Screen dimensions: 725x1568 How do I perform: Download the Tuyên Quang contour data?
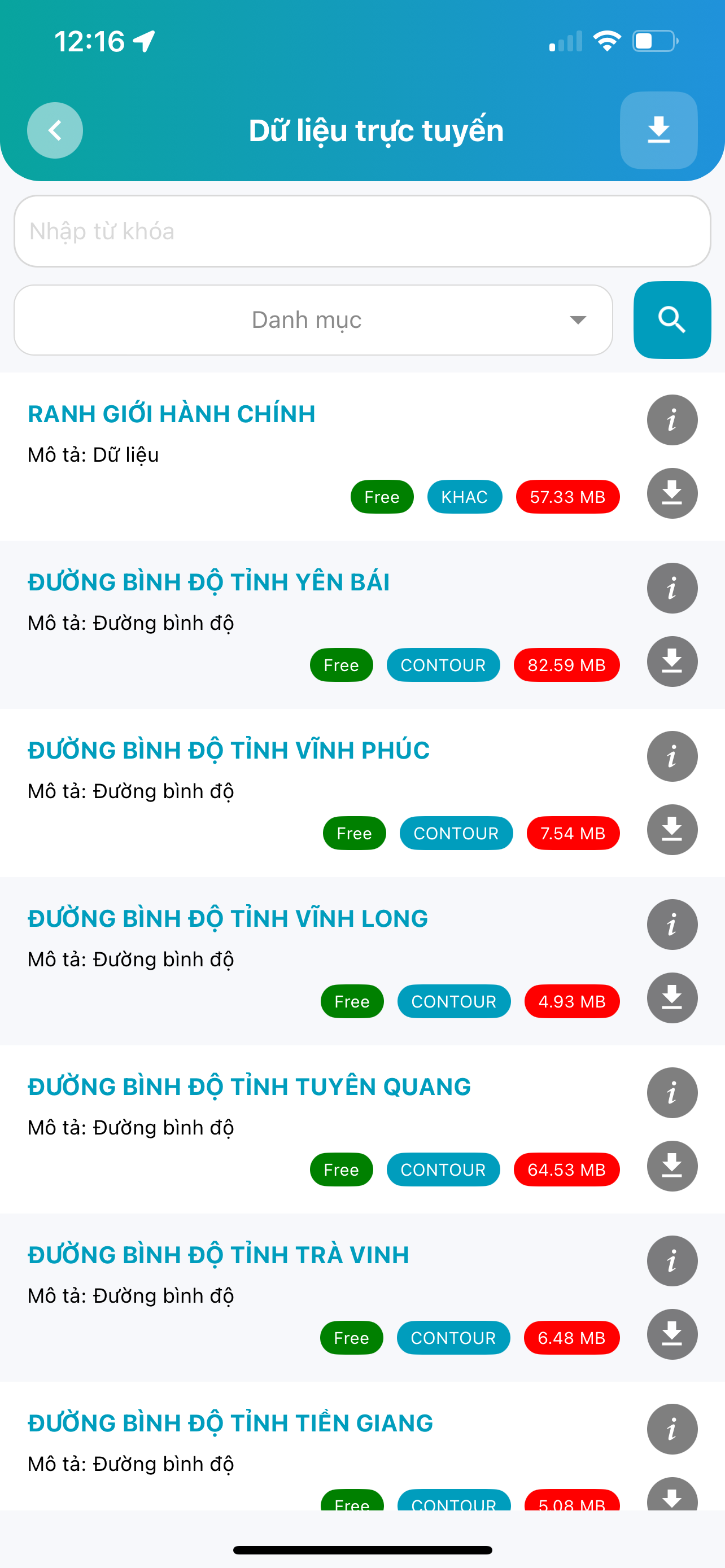pyautogui.click(x=672, y=1166)
